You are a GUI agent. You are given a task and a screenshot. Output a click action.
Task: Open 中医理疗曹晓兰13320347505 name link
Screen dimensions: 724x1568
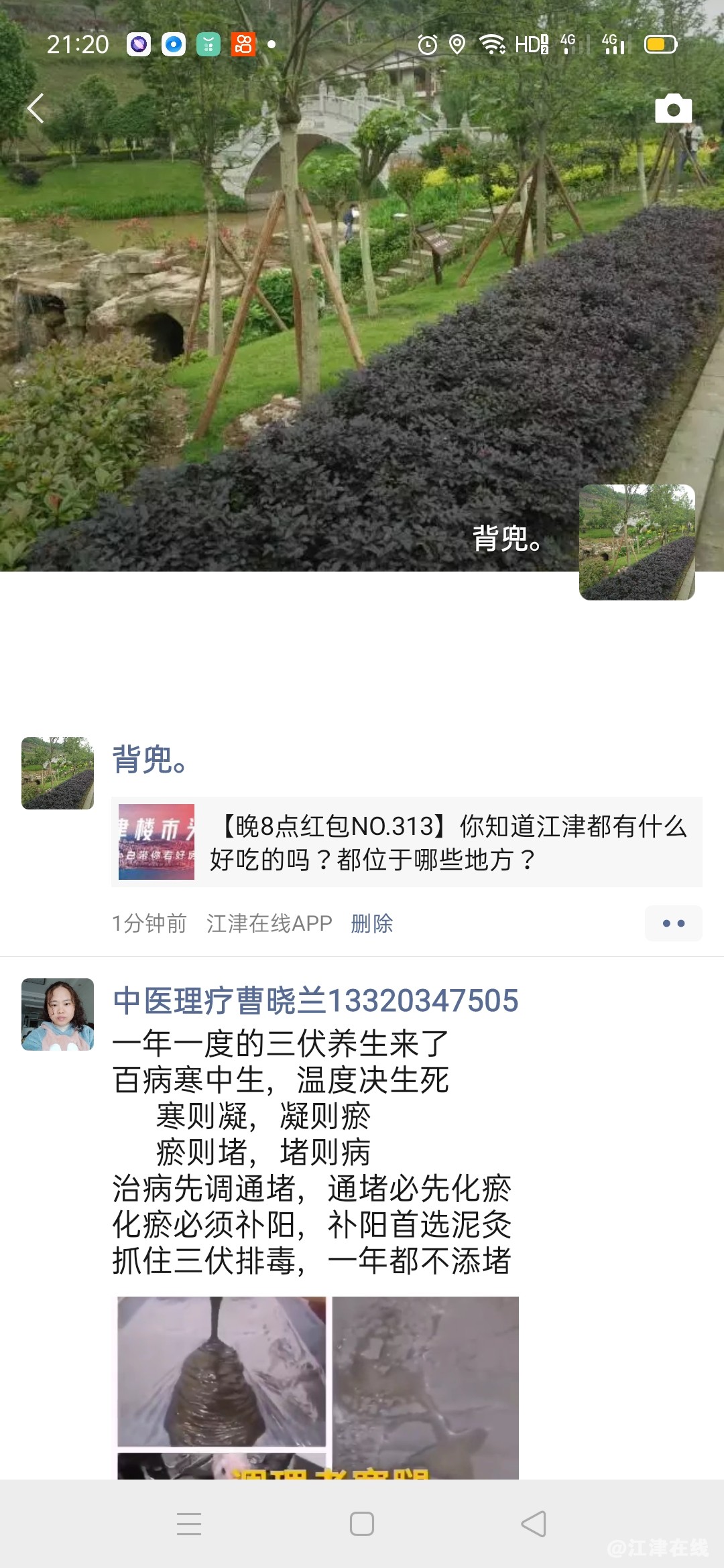315,1001
